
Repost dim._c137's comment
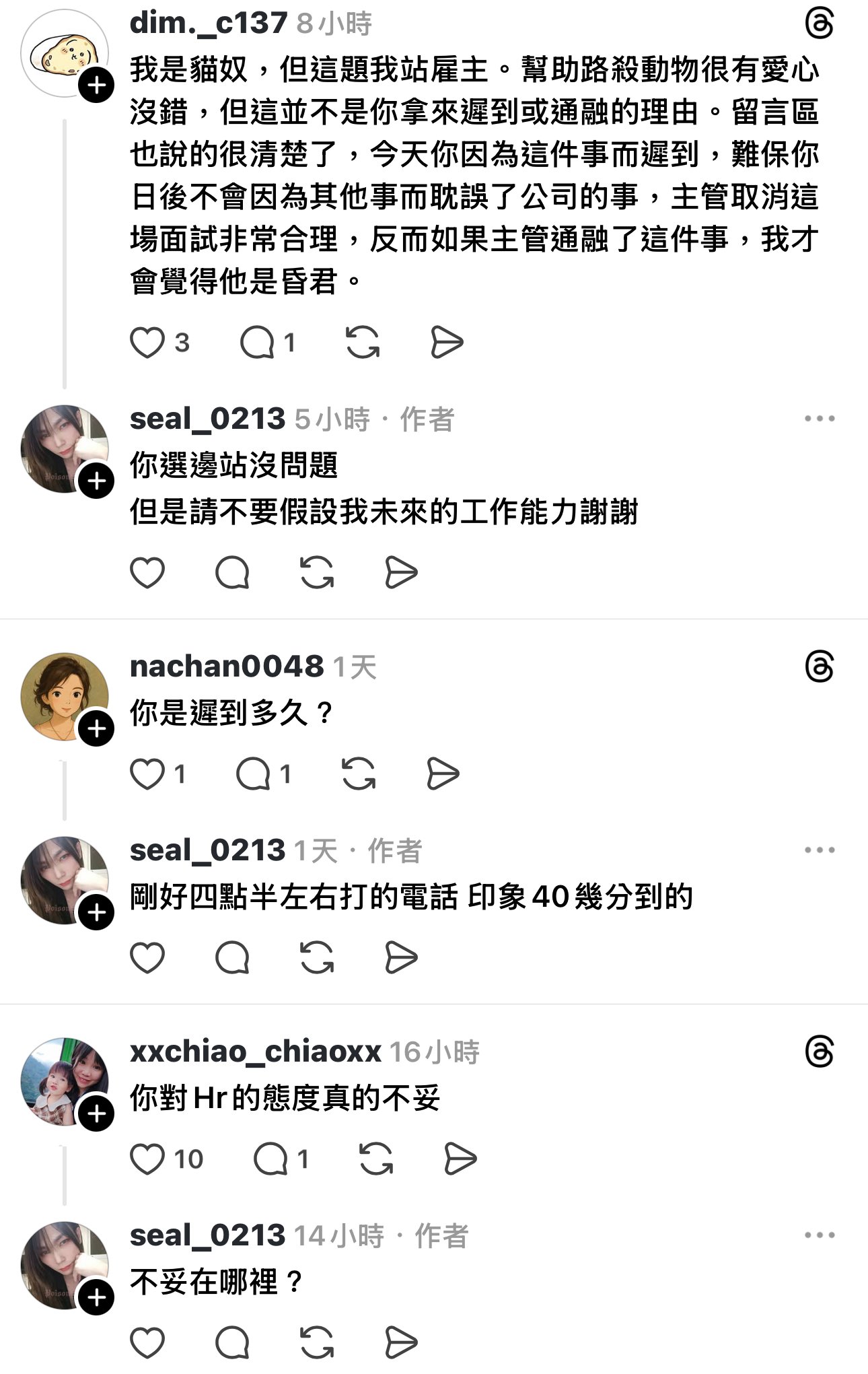coord(363,342)
